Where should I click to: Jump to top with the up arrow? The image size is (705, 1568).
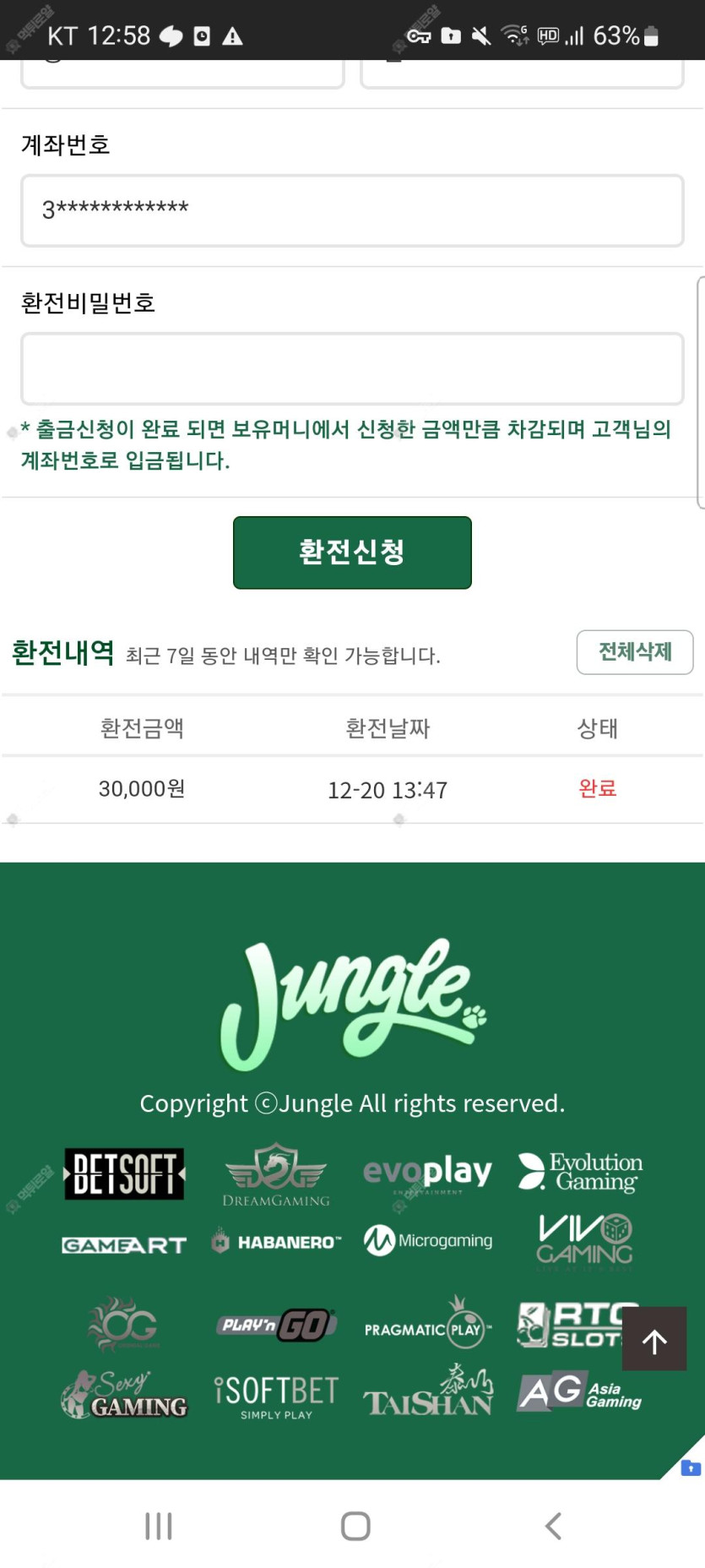click(x=654, y=1339)
